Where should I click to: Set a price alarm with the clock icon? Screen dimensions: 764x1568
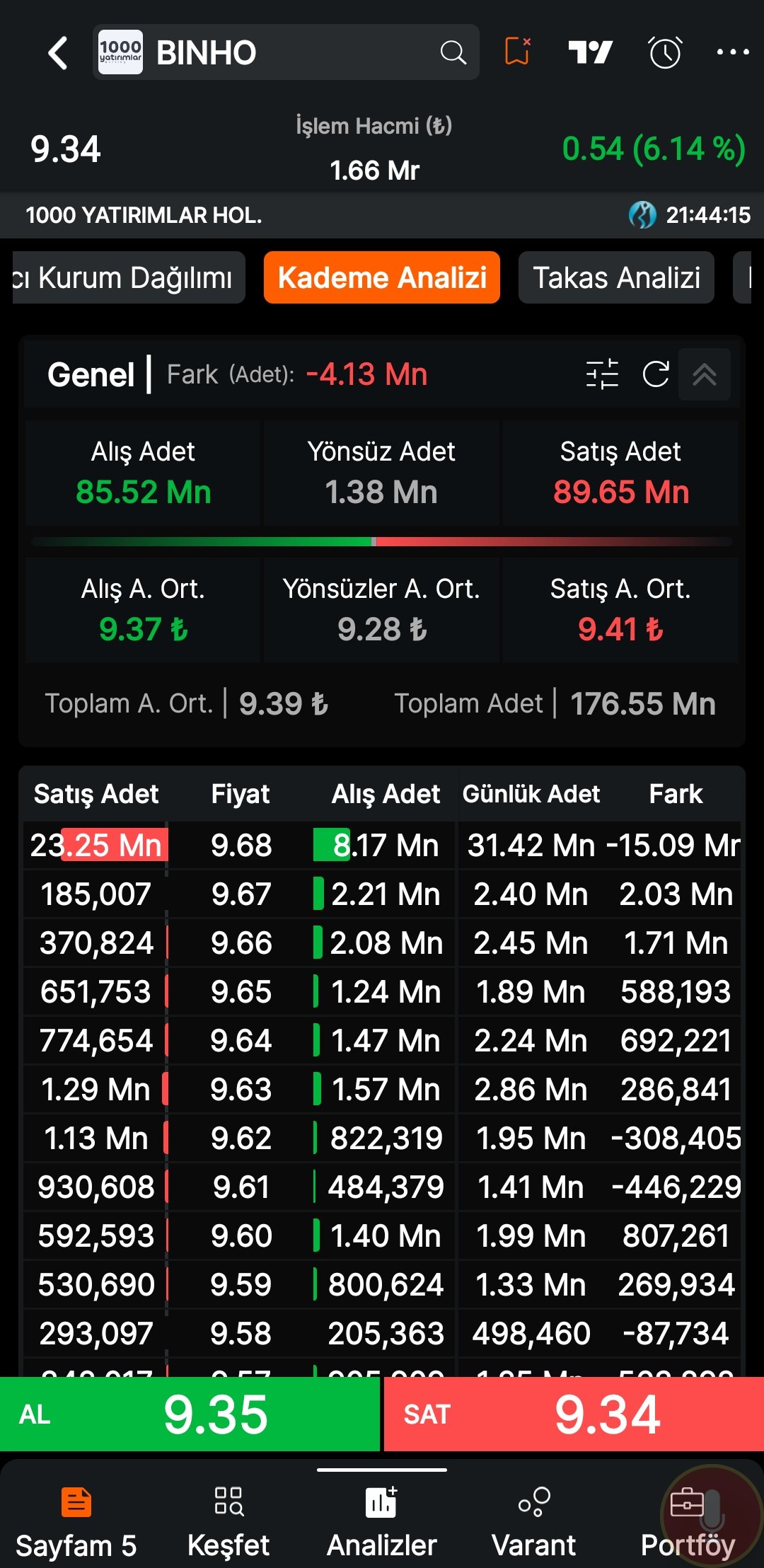(665, 52)
